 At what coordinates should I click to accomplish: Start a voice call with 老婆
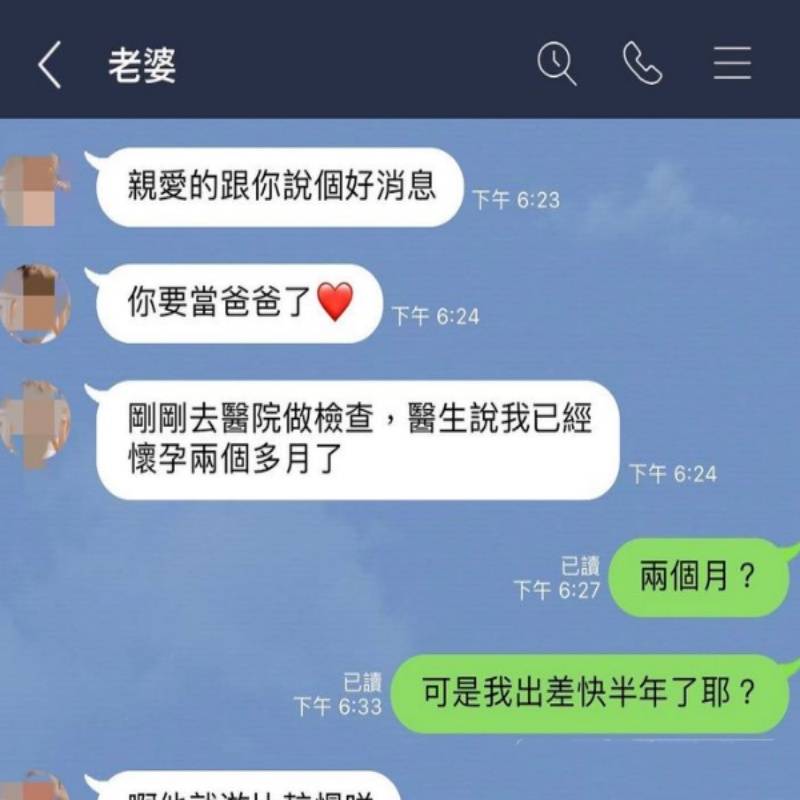tap(642, 64)
